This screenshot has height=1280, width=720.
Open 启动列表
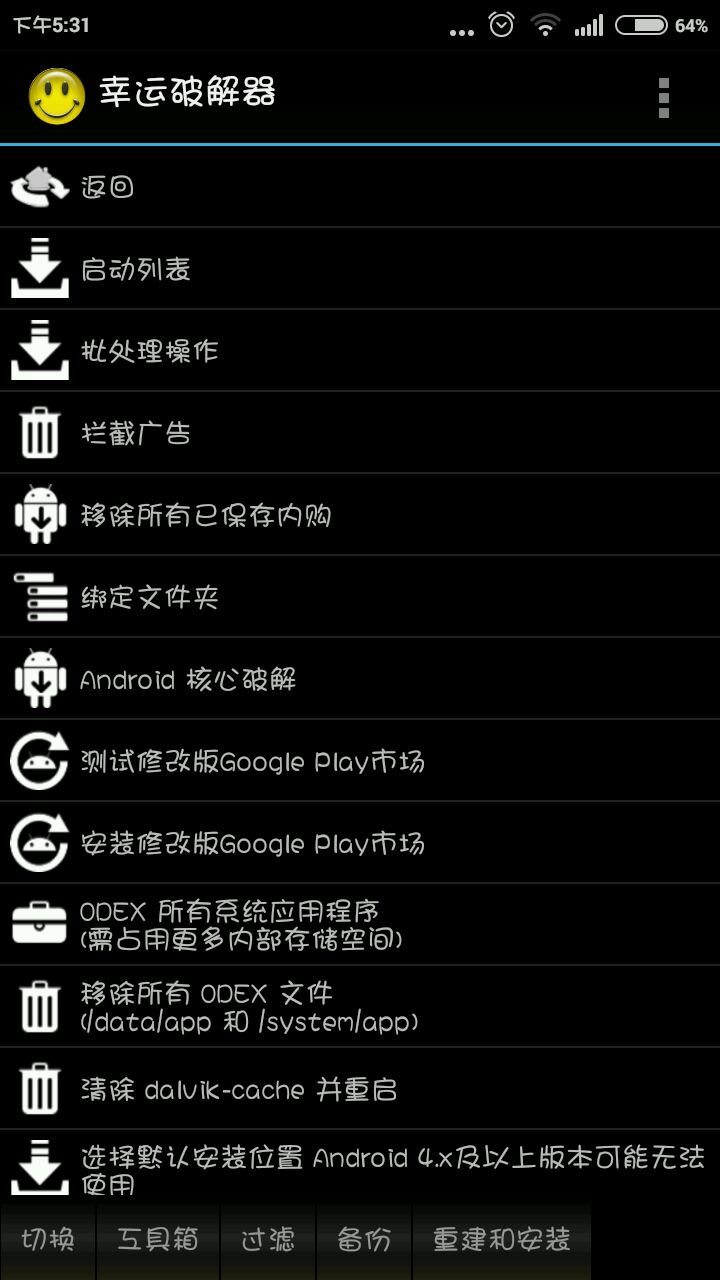(x=360, y=269)
